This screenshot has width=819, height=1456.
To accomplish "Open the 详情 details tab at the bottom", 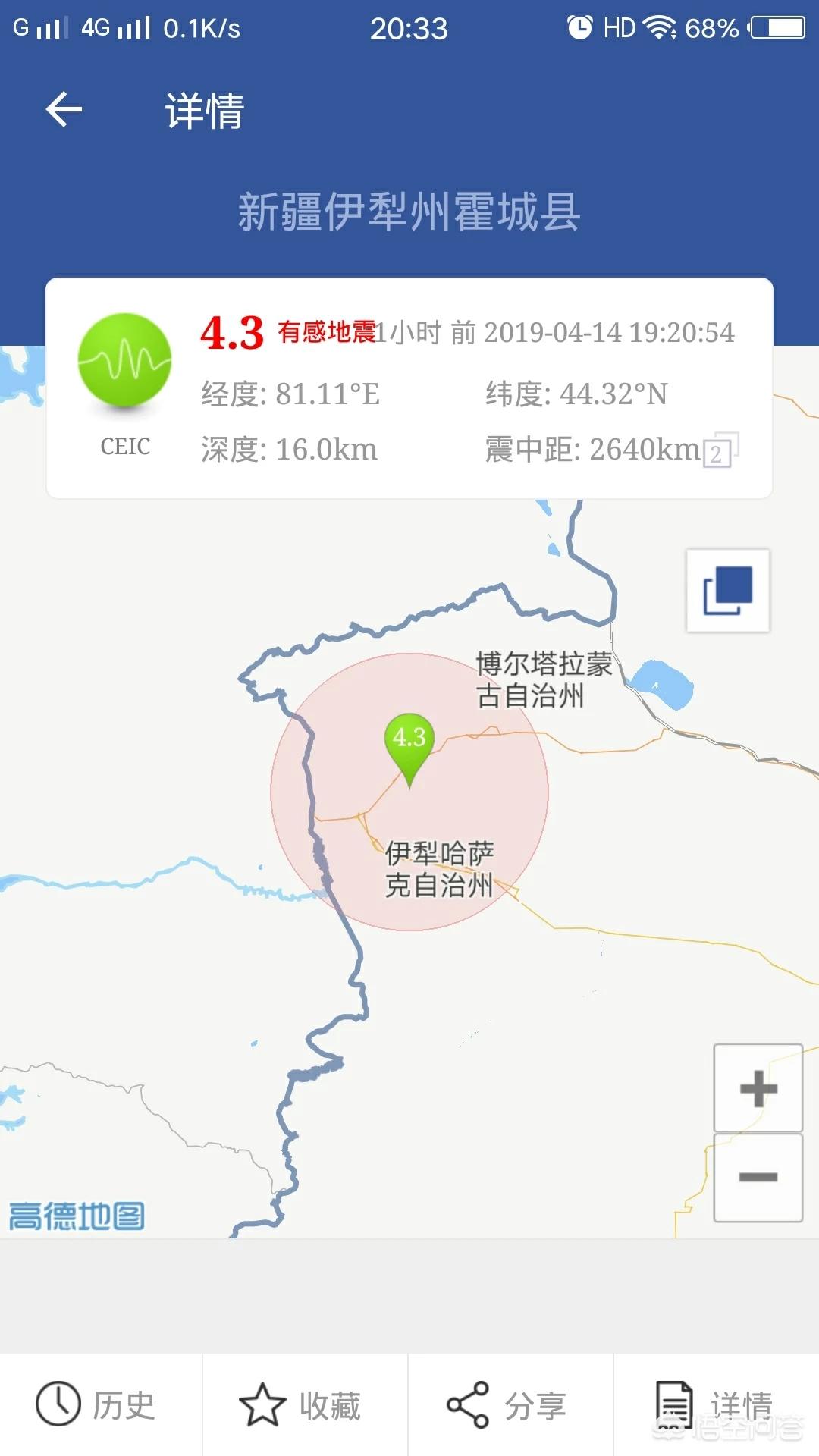I will coord(714,1405).
